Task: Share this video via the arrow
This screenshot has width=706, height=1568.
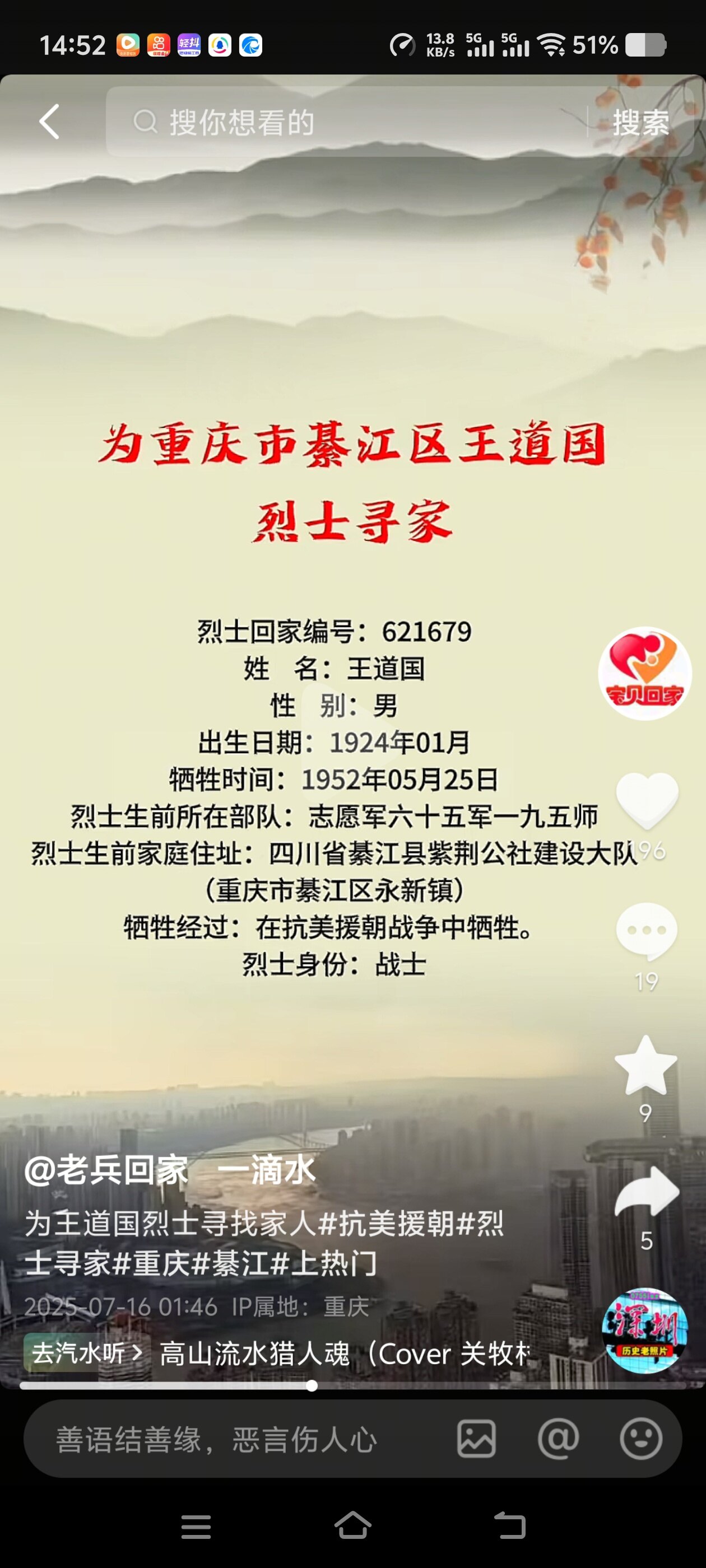Action: (646, 1192)
